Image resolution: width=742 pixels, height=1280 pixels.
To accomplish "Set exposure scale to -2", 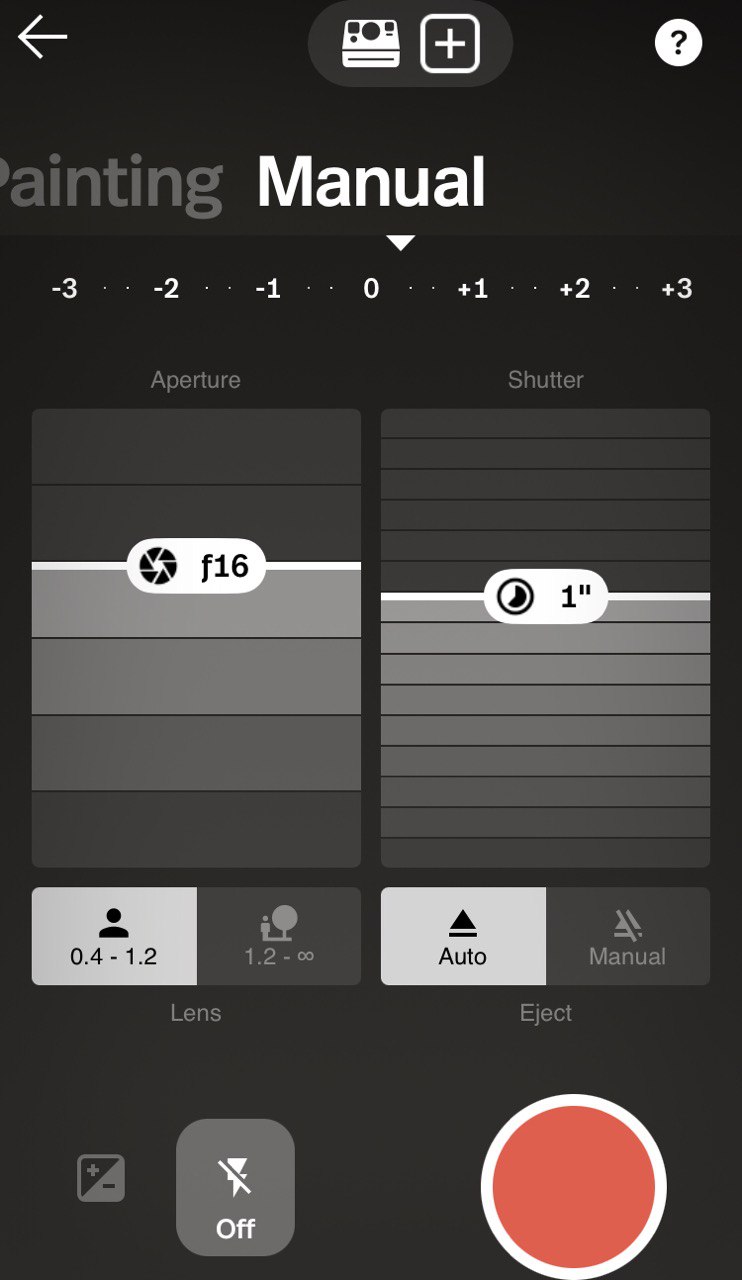I will tap(166, 289).
